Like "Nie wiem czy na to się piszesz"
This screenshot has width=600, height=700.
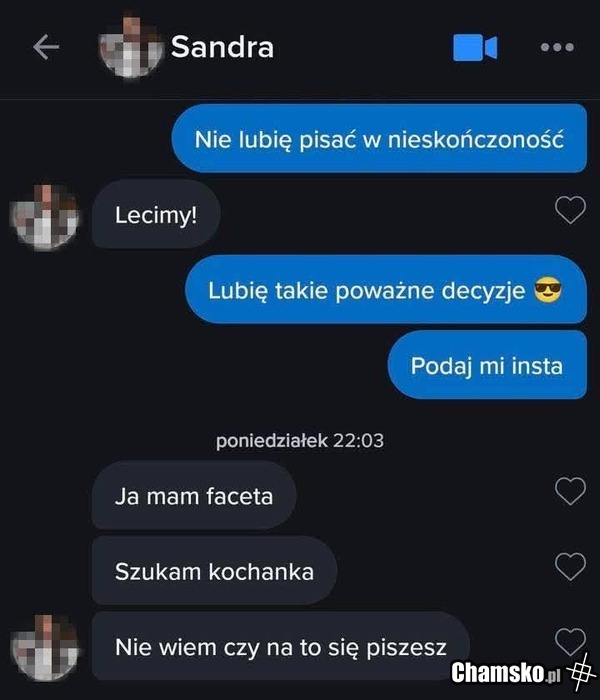[x=570, y=640]
